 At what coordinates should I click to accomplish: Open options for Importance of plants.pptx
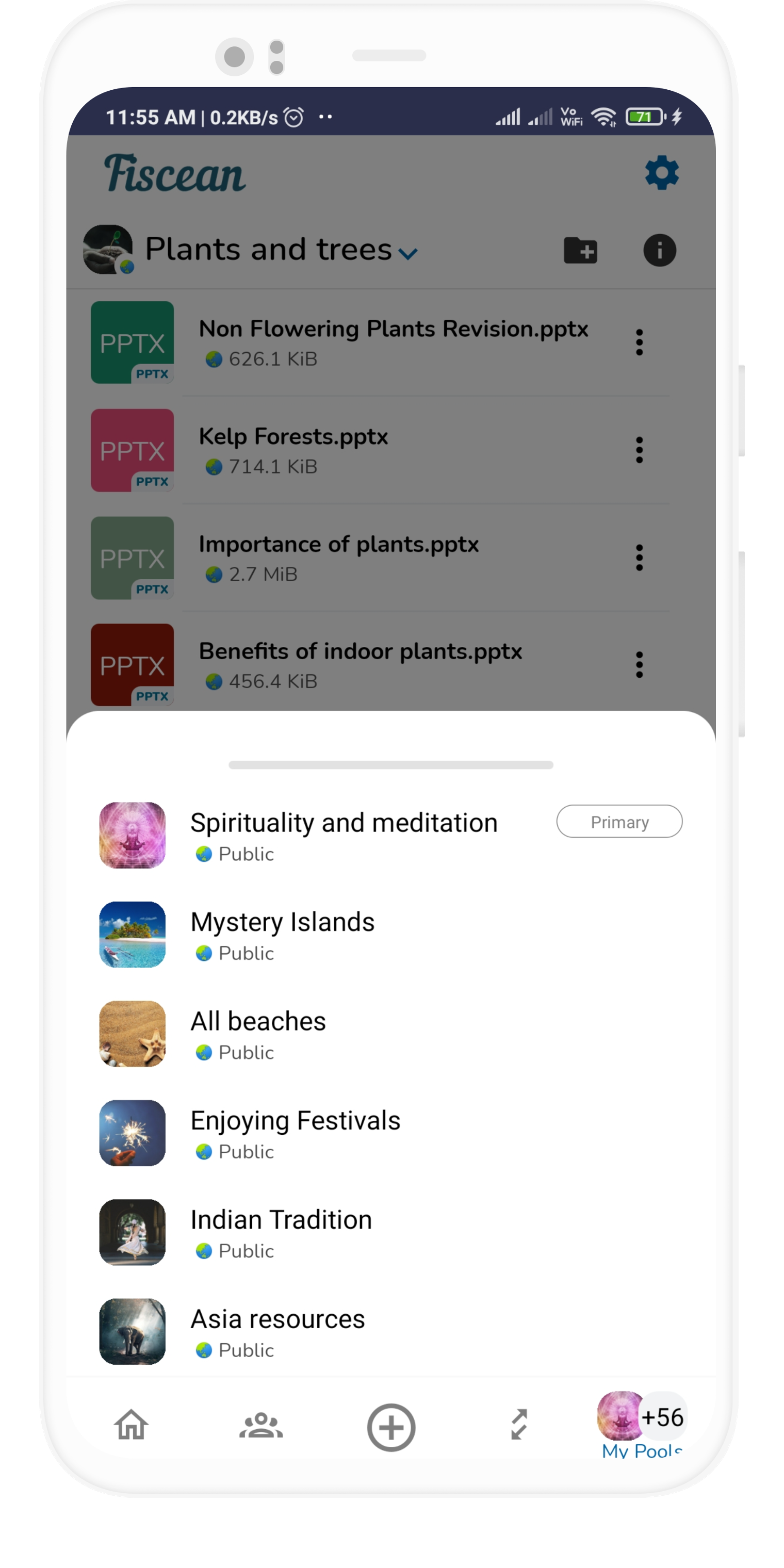coord(639,558)
